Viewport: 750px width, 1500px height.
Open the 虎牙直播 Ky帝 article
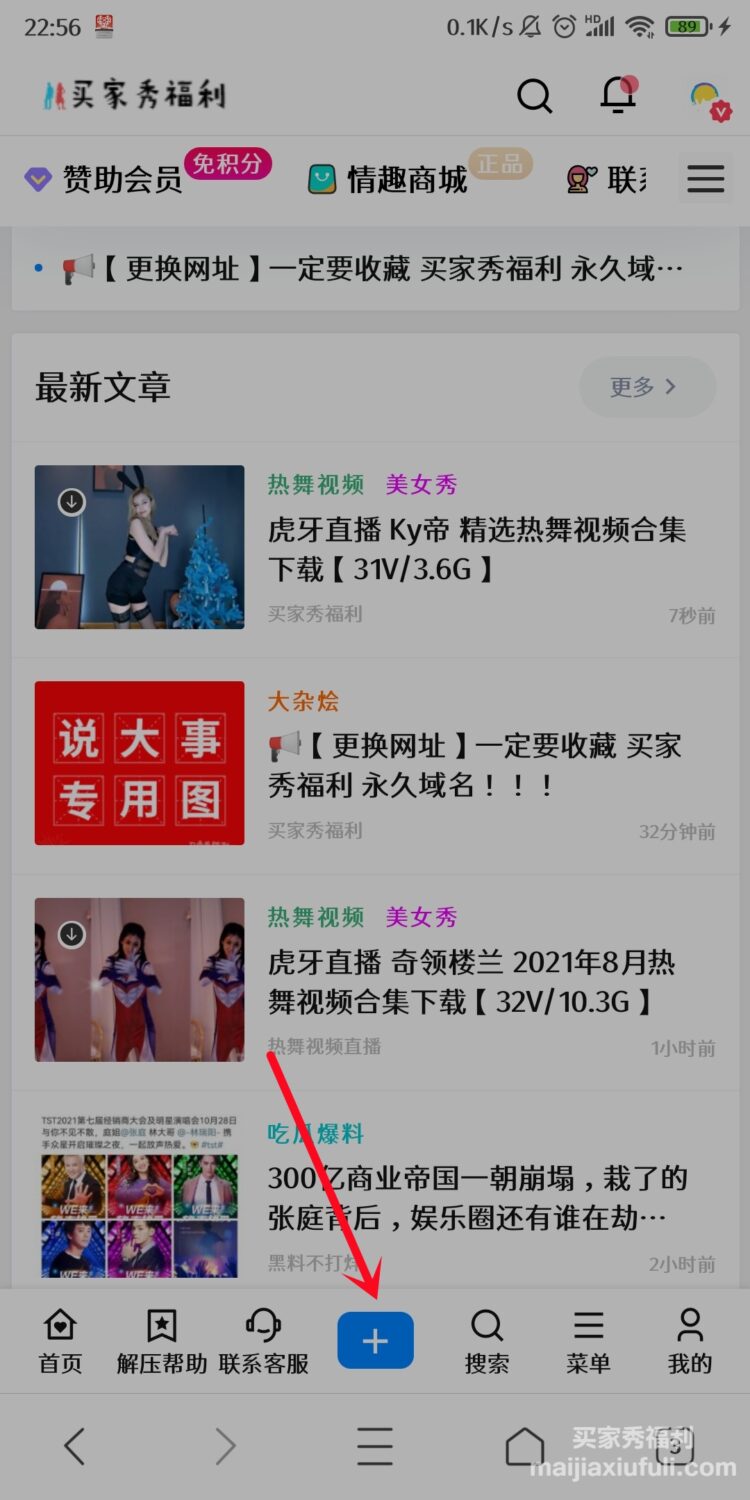click(x=477, y=548)
